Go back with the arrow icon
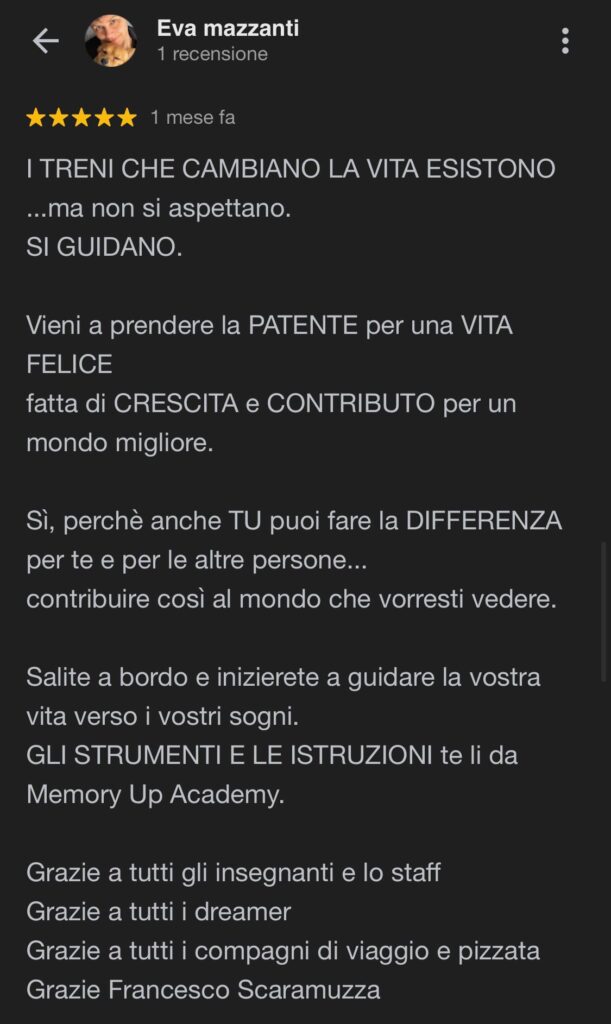The image size is (611, 1024). click(46, 41)
